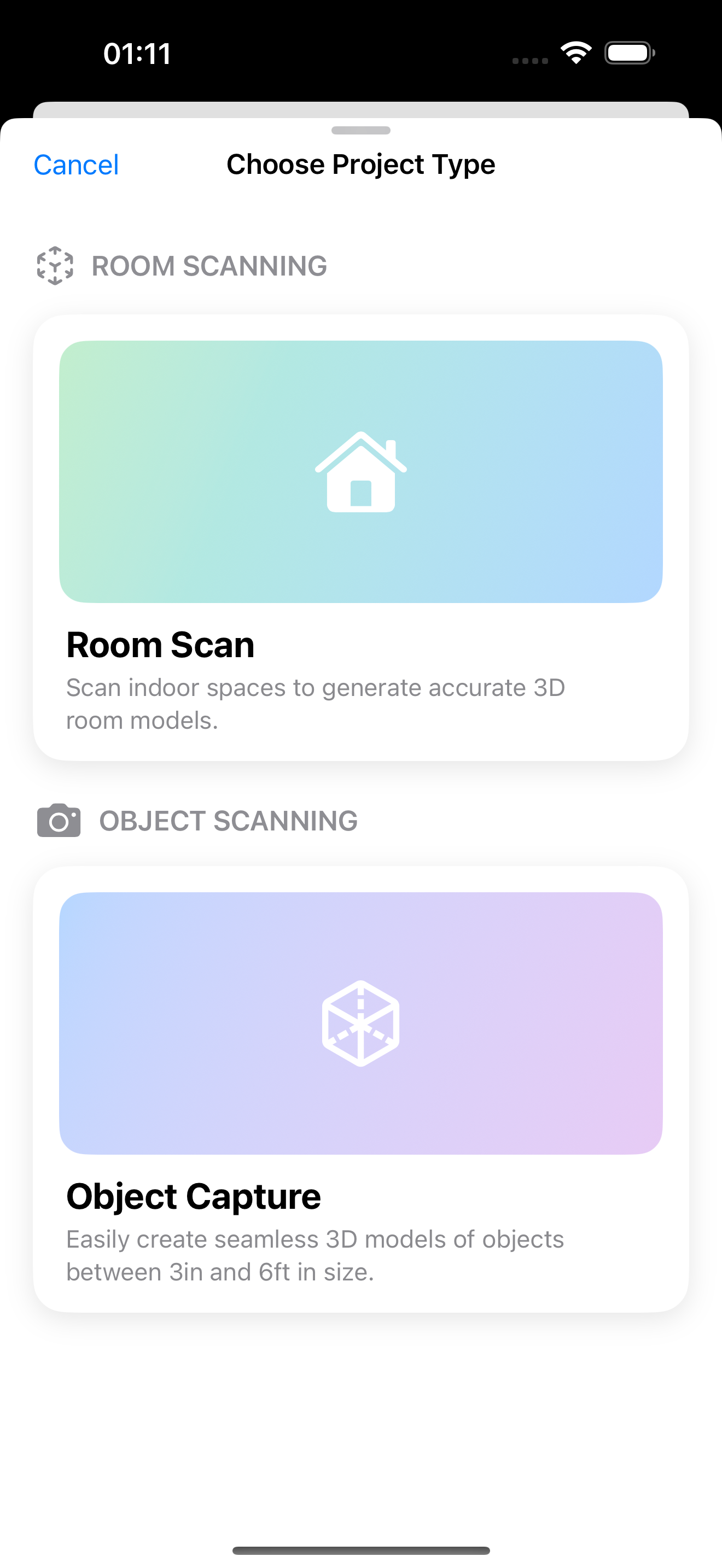Tap Cancel to dismiss the sheet
722x1568 pixels.
pyautogui.click(x=75, y=165)
